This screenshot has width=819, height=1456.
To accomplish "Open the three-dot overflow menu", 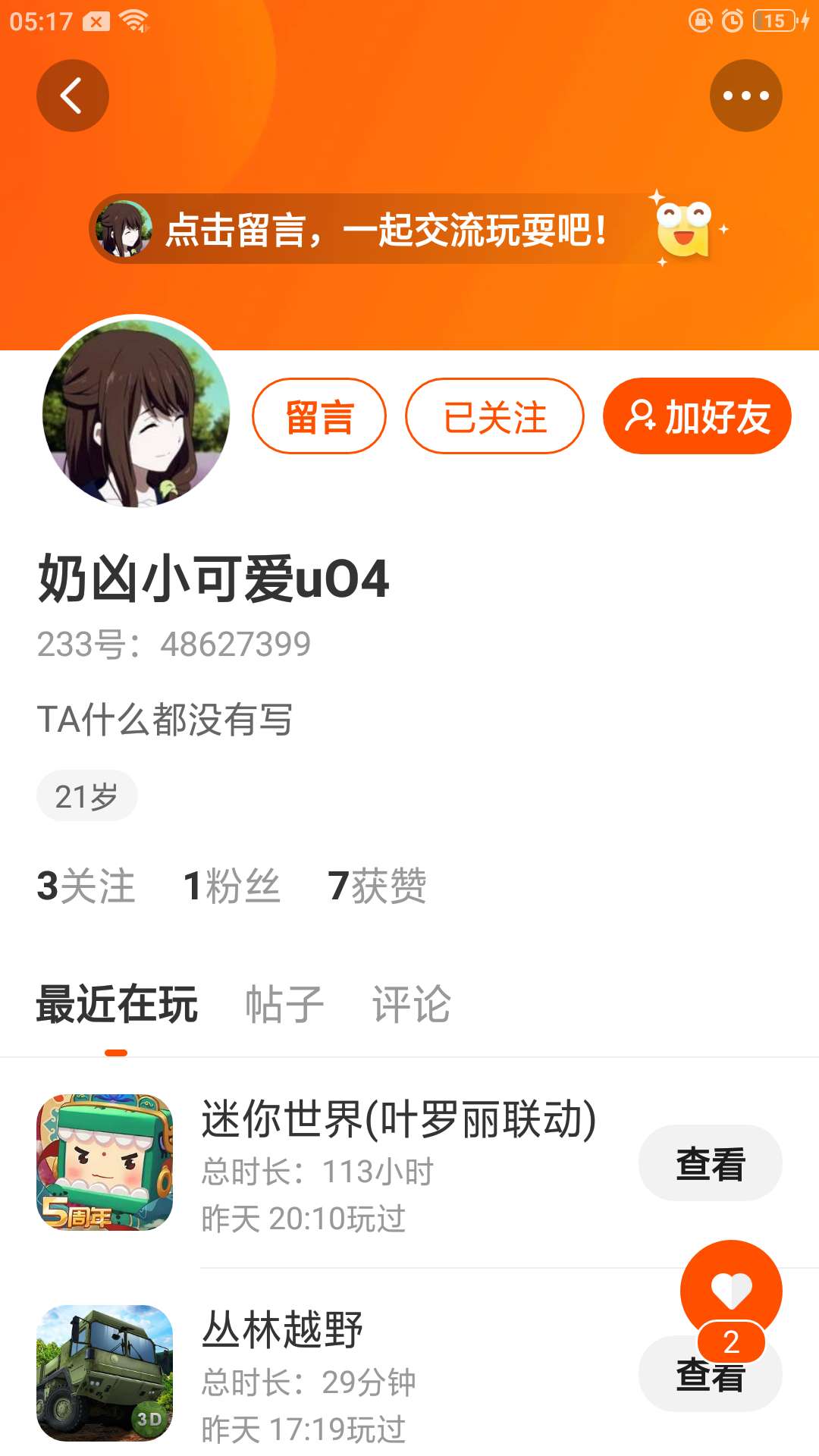I will pyautogui.click(x=746, y=96).
